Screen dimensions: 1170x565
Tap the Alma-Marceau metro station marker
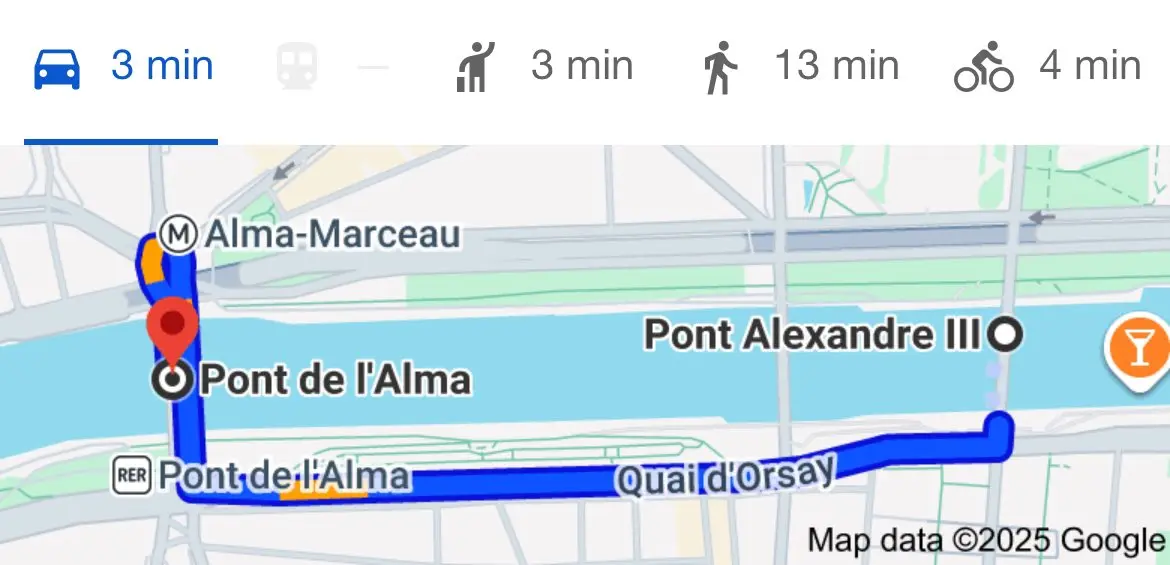click(178, 234)
